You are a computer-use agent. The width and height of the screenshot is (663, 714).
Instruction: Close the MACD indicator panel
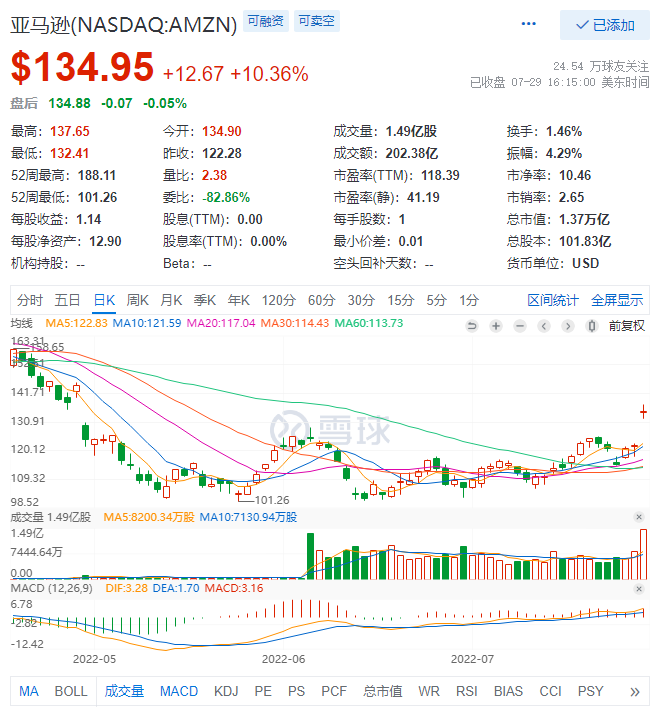click(x=639, y=589)
